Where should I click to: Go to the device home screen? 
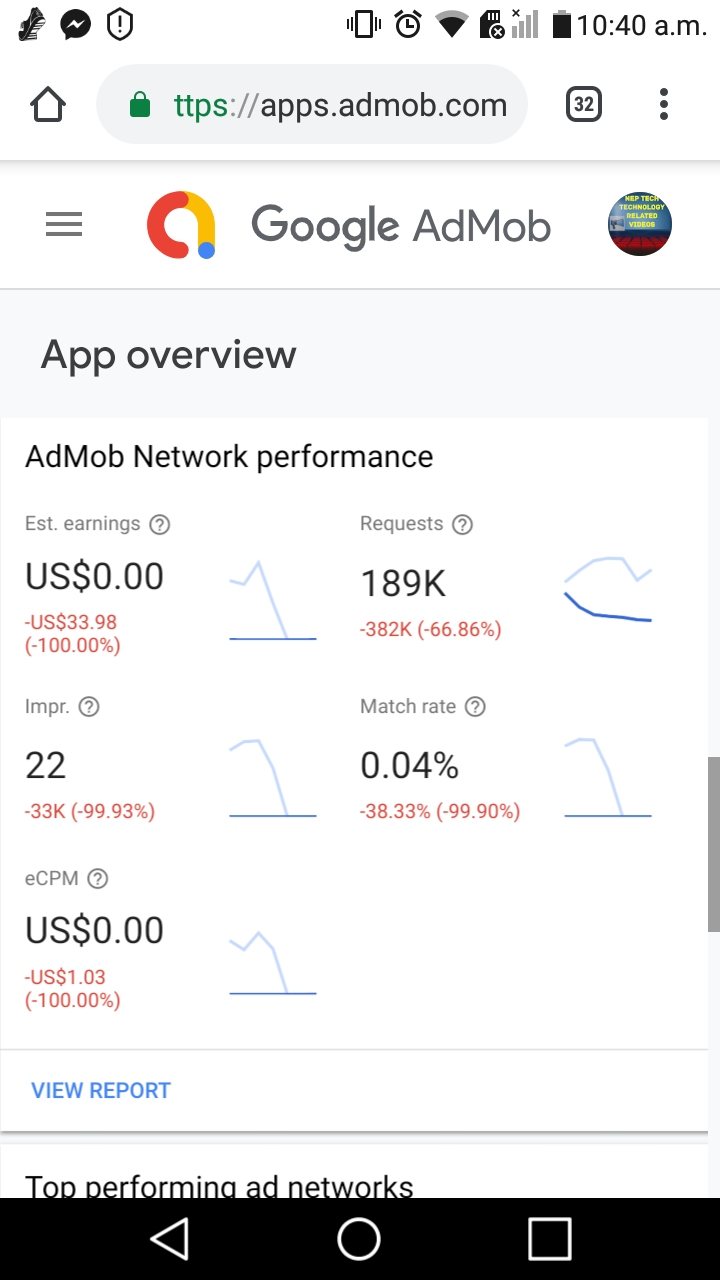(359, 1239)
